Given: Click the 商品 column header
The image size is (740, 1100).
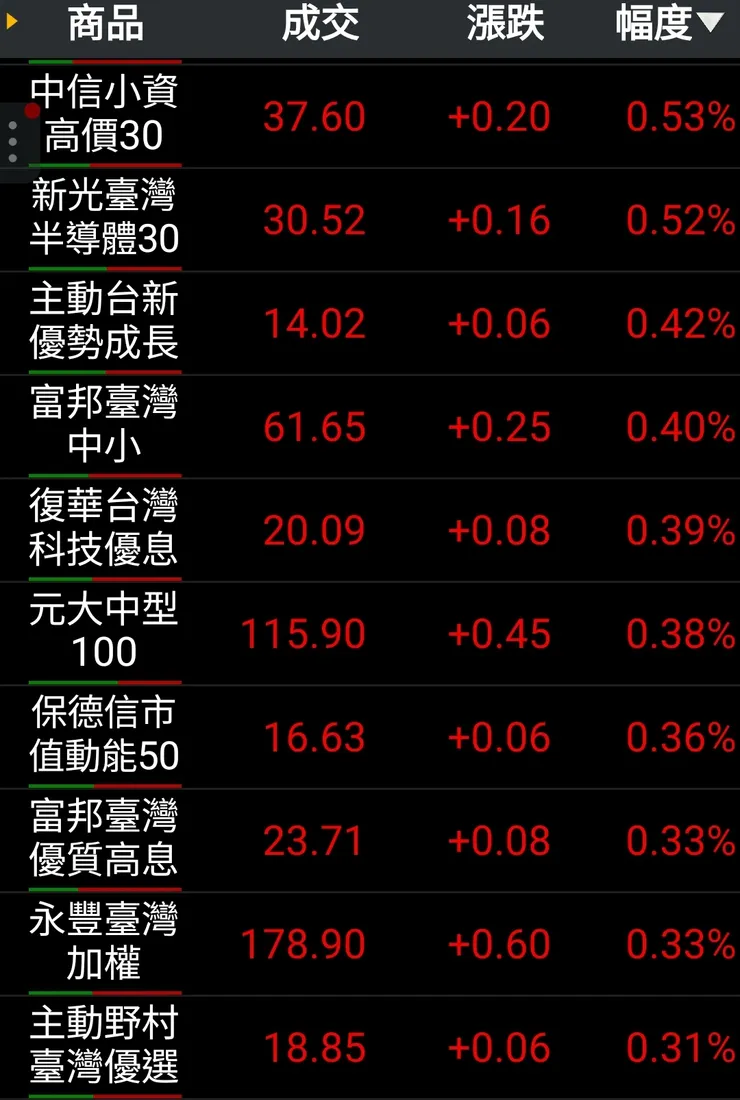Looking at the screenshot, I should click(104, 25).
